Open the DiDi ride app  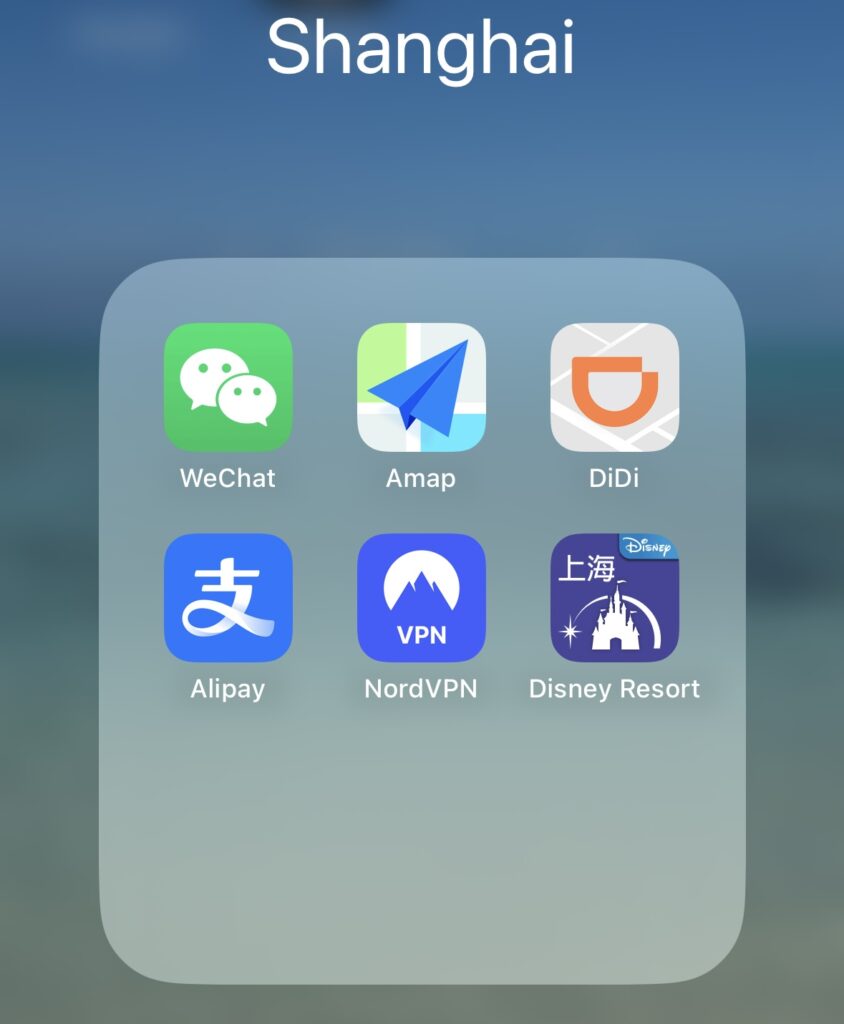click(614, 387)
